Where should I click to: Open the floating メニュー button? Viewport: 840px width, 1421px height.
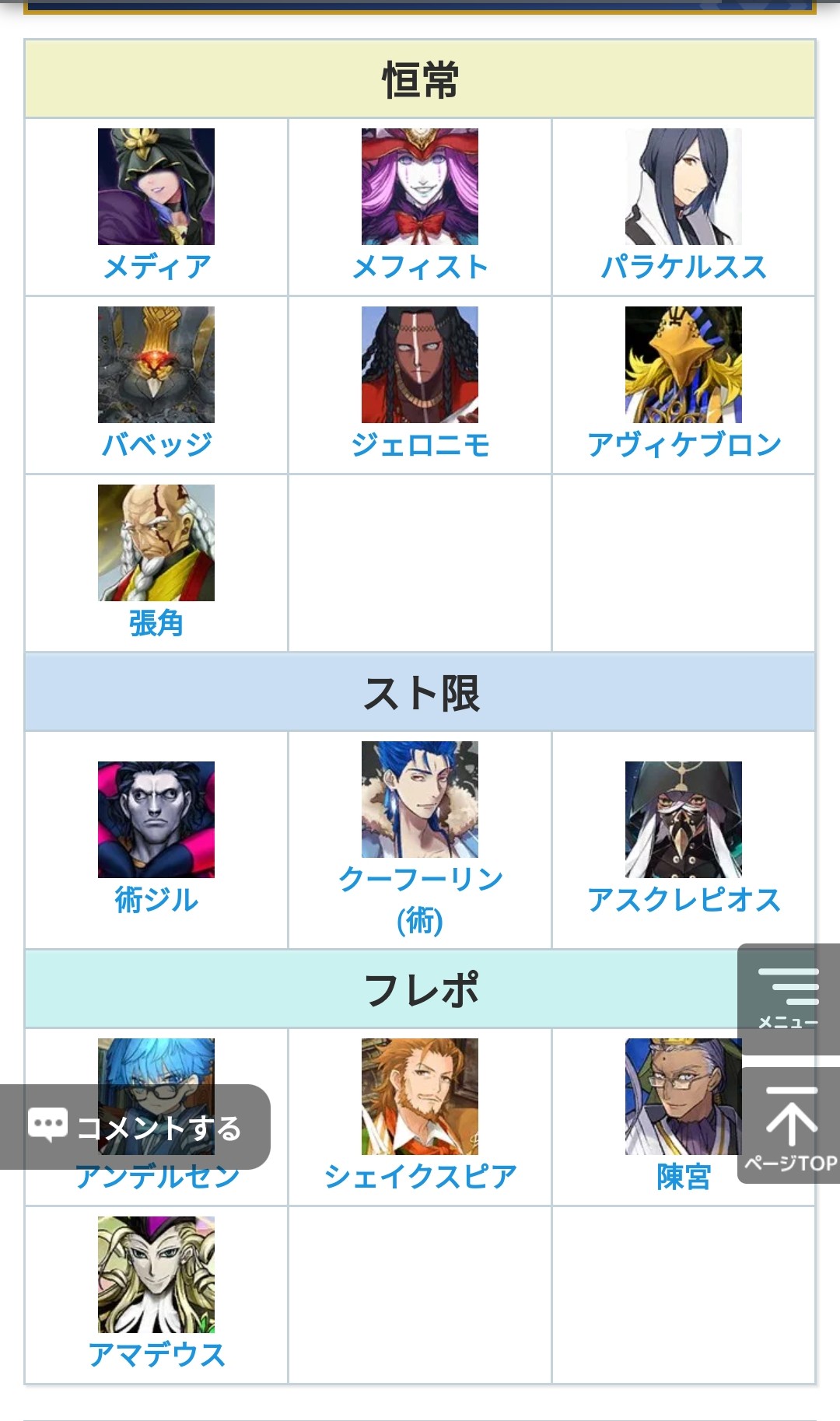pos(789,999)
